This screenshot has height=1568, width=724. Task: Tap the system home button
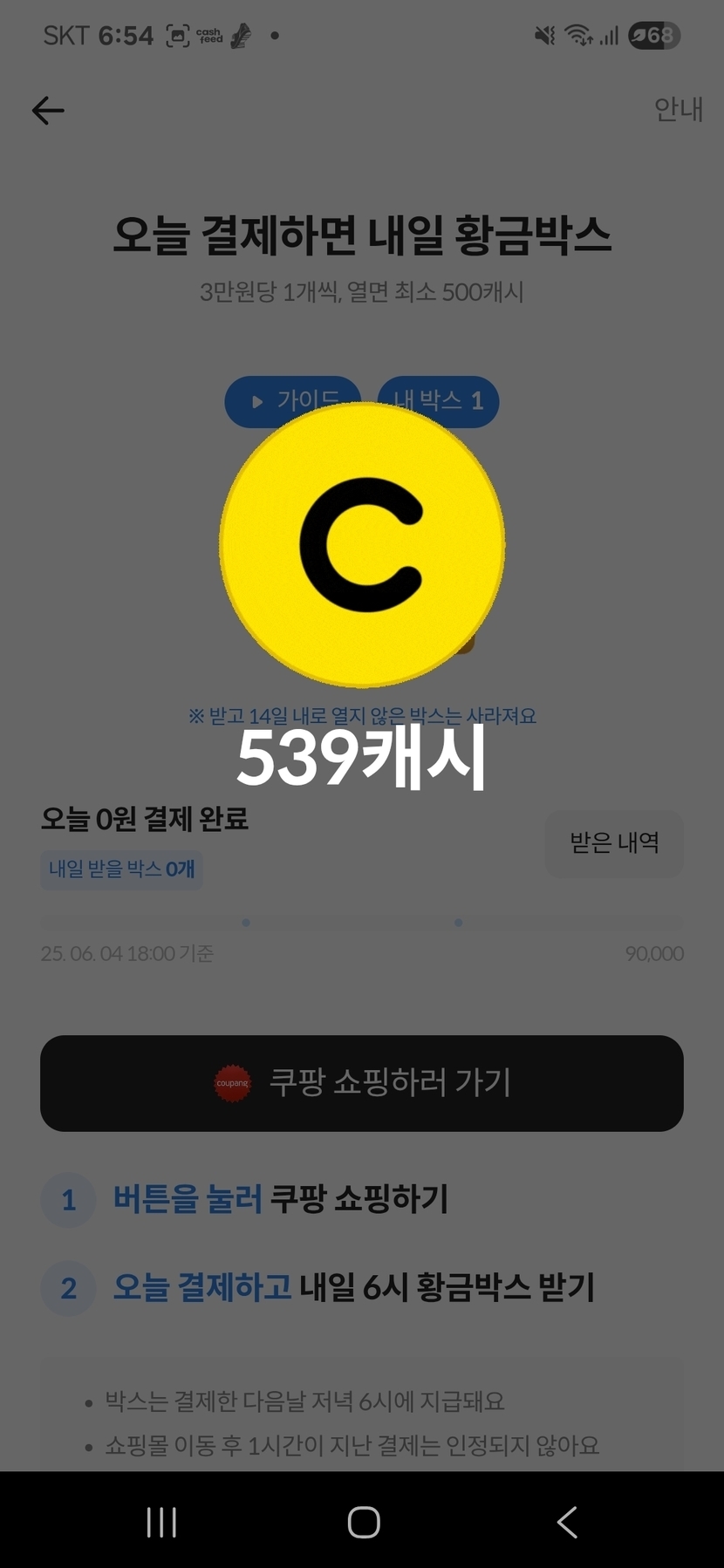pos(363,1522)
